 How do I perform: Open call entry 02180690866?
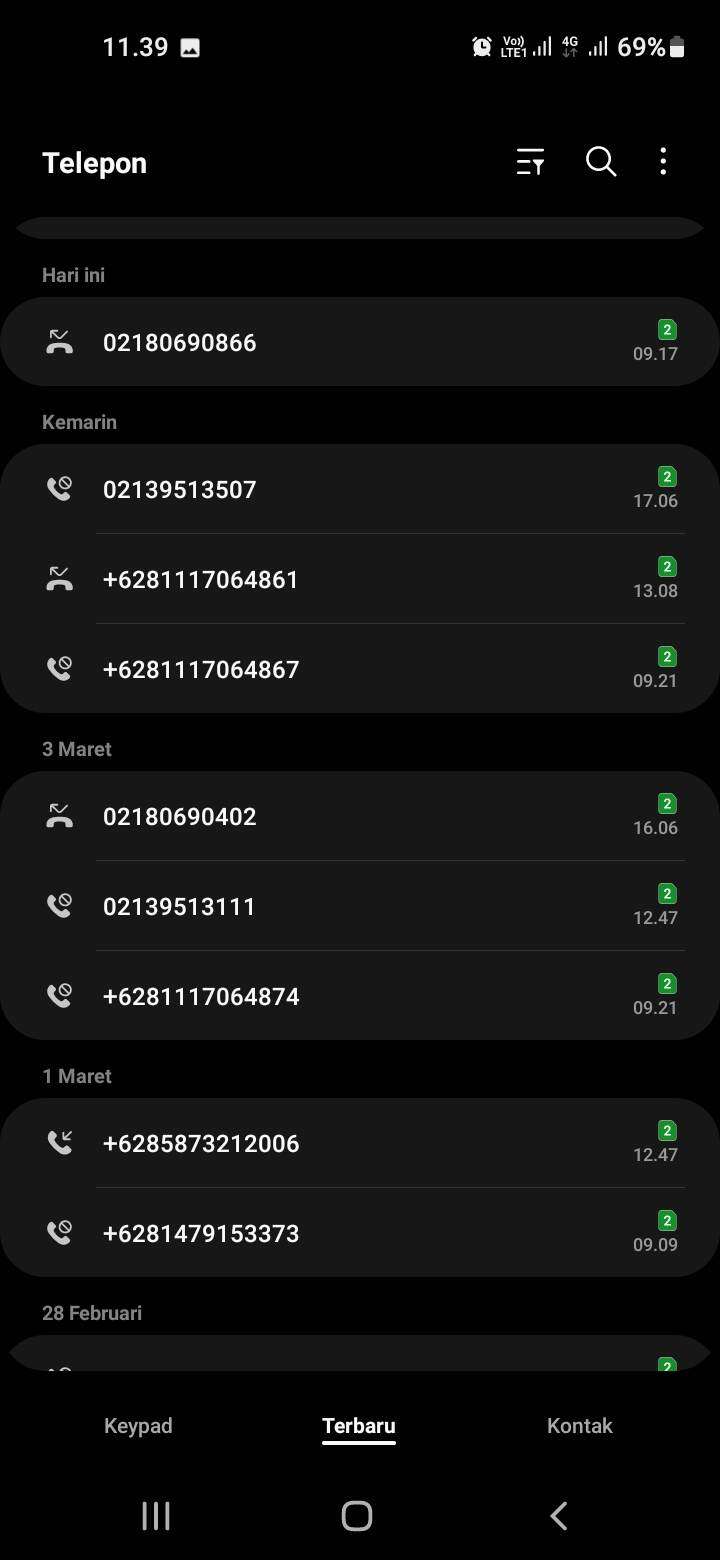[x=360, y=342]
